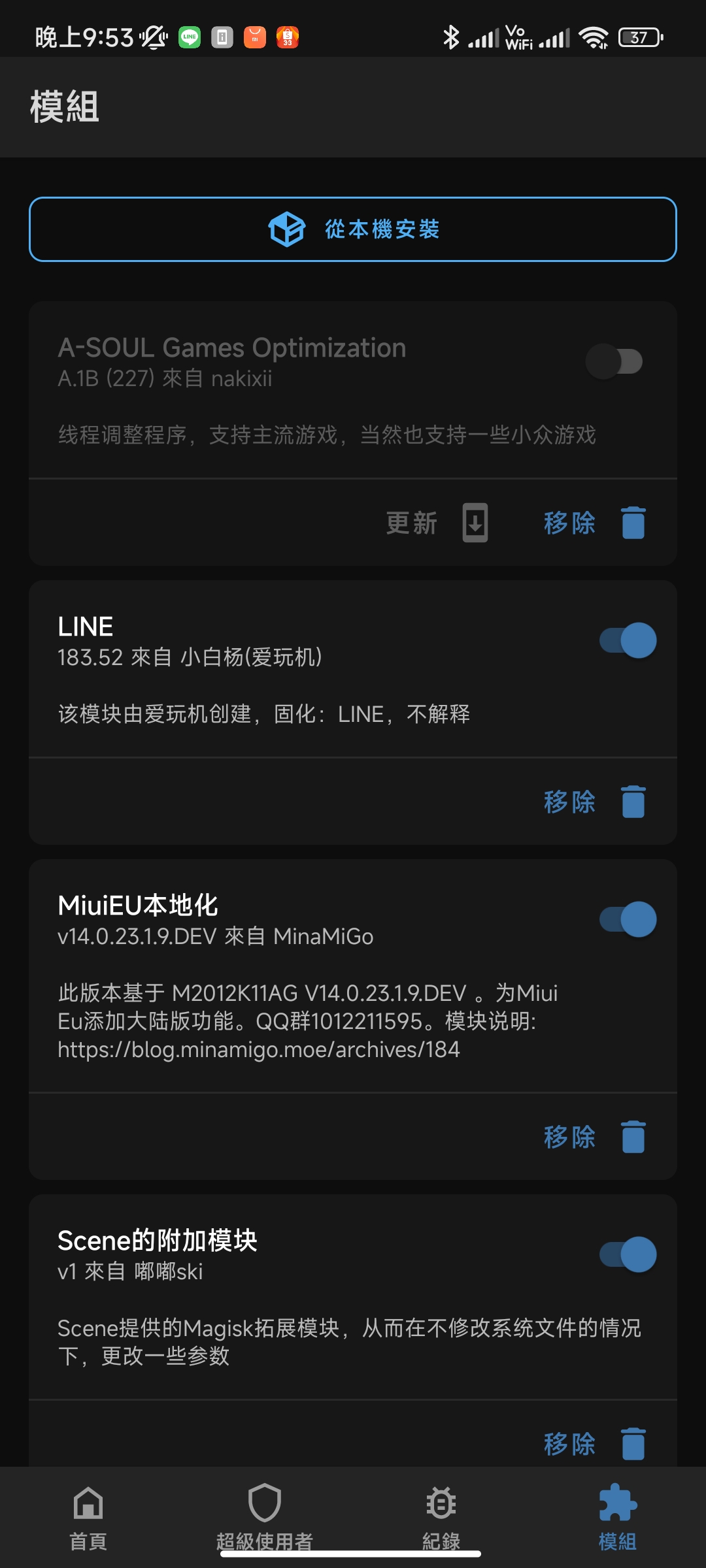The width and height of the screenshot is (706, 1568).
Task: Enable the A-SOUL Games Optimization module toggle
Action: pos(614,361)
